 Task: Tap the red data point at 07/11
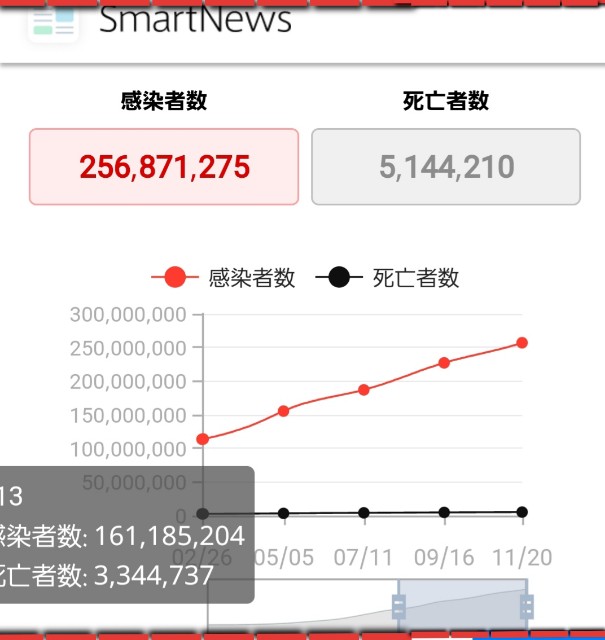pyautogui.click(x=364, y=389)
